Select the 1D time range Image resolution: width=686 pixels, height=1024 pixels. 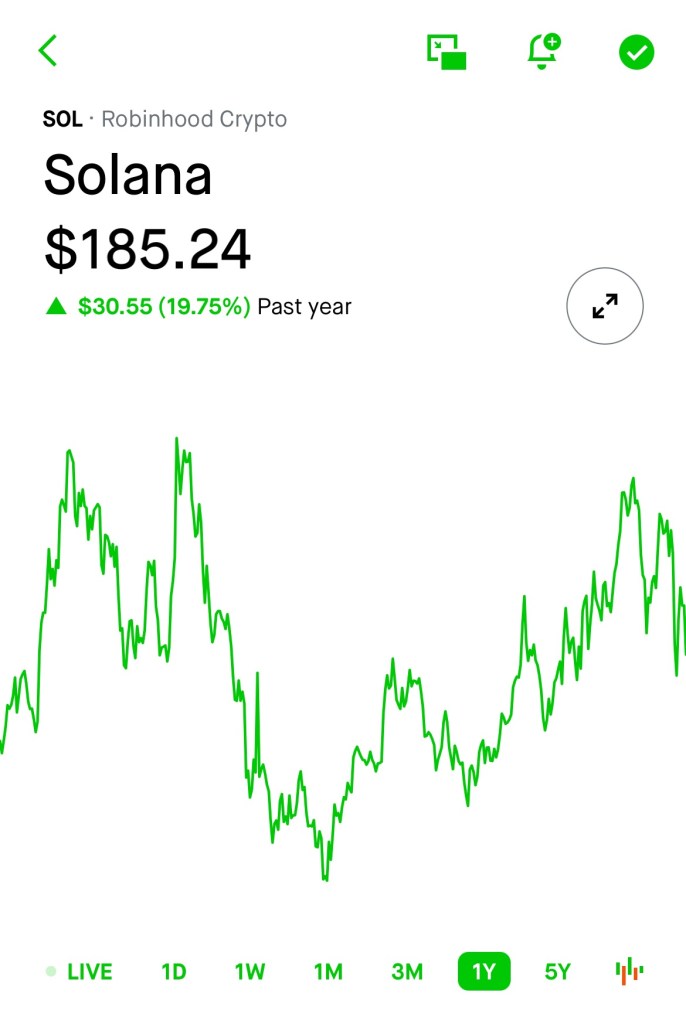[x=174, y=971]
